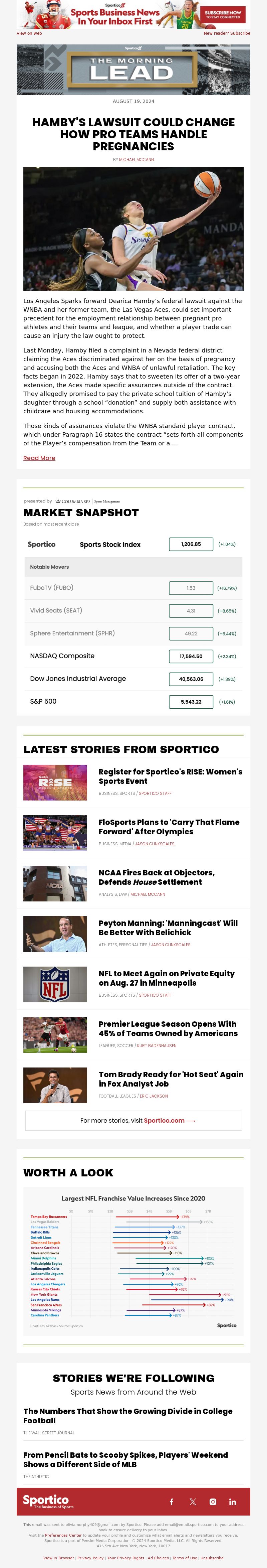Open the View on web link
Viewport: 267px width, 1568px height.
(29, 33)
